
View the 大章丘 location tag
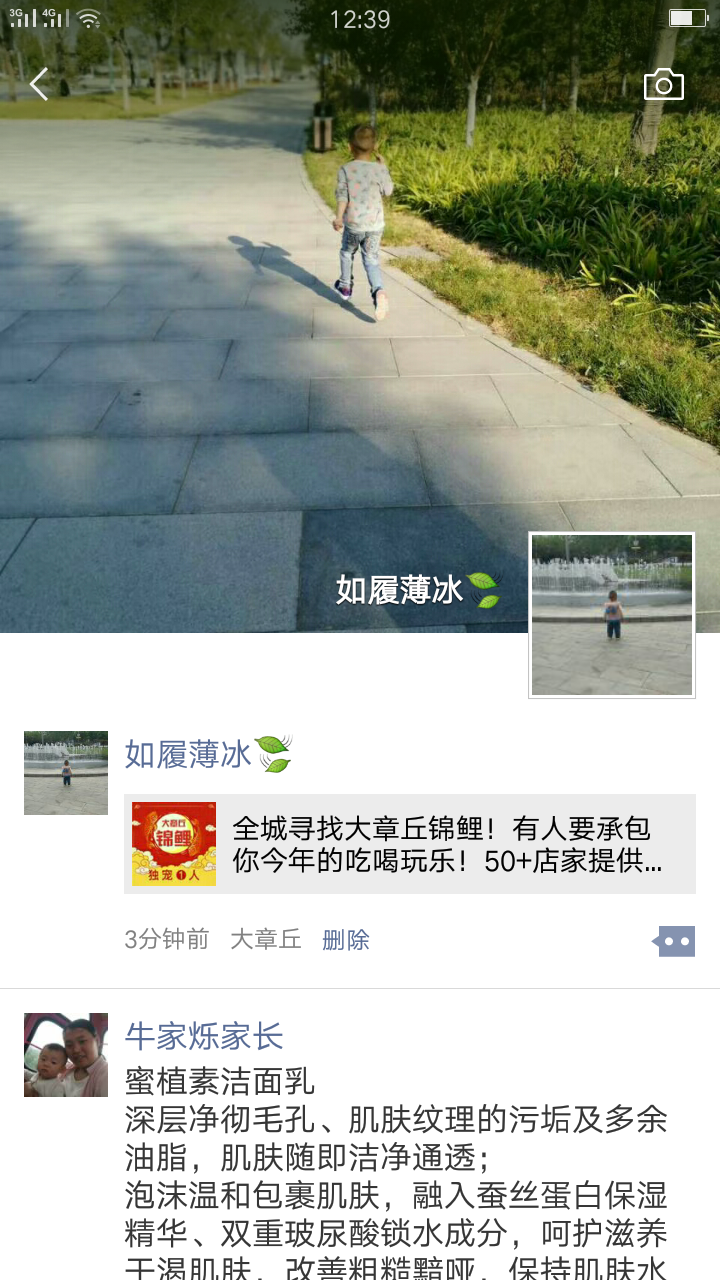coord(265,940)
